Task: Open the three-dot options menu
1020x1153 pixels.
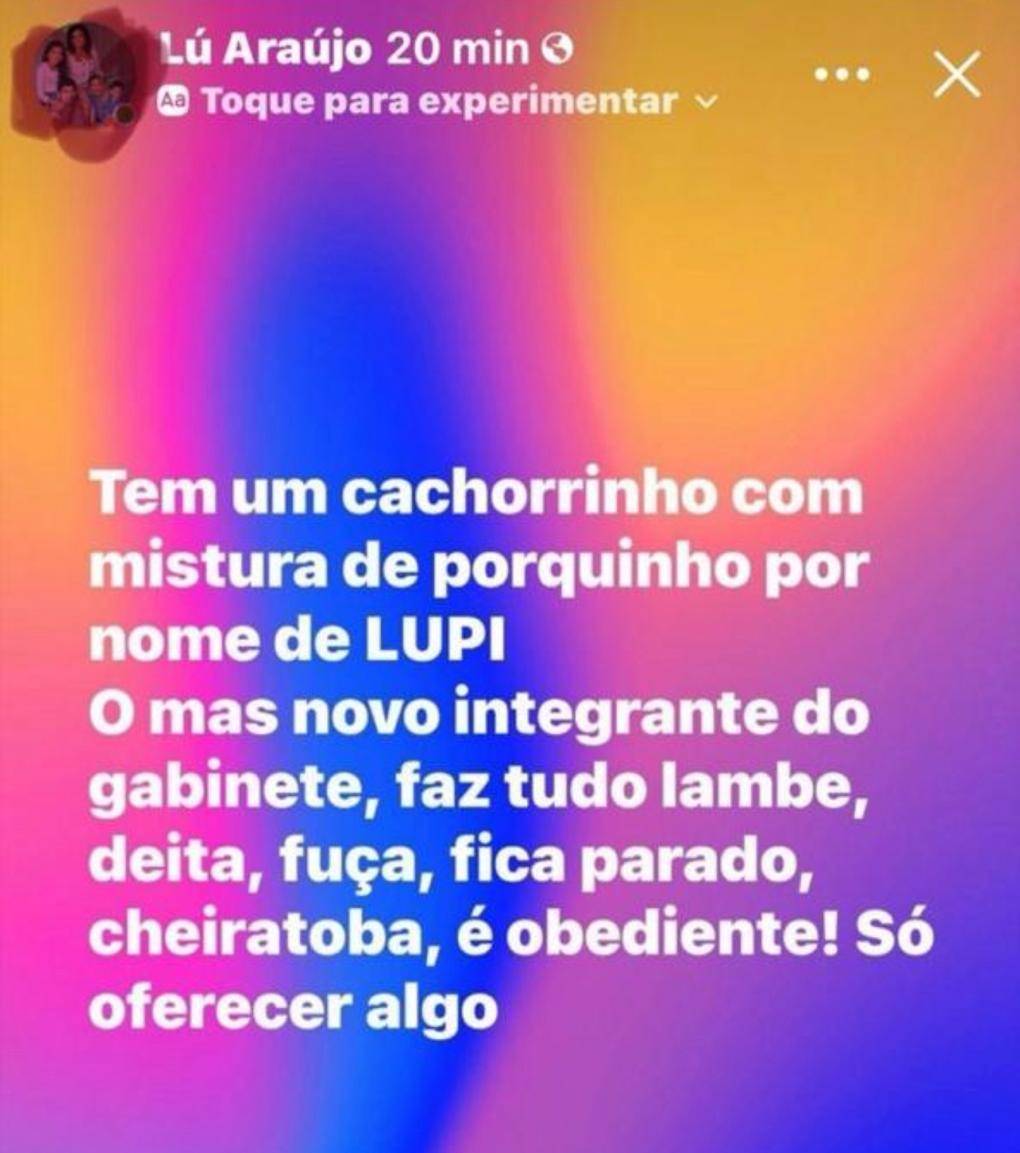Action: 841,75
